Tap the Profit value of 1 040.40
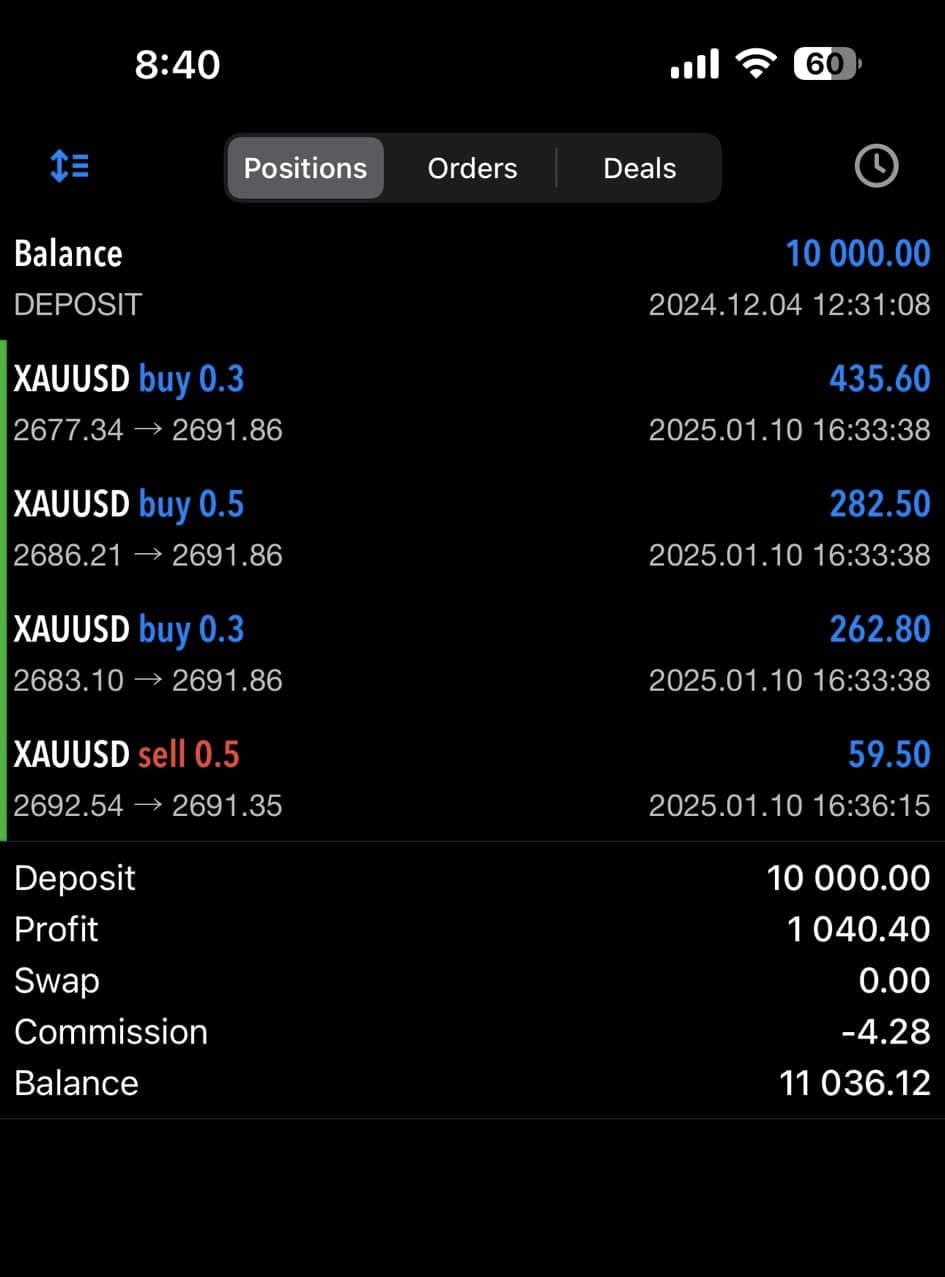945x1277 pixels. (x=857, y=929)
